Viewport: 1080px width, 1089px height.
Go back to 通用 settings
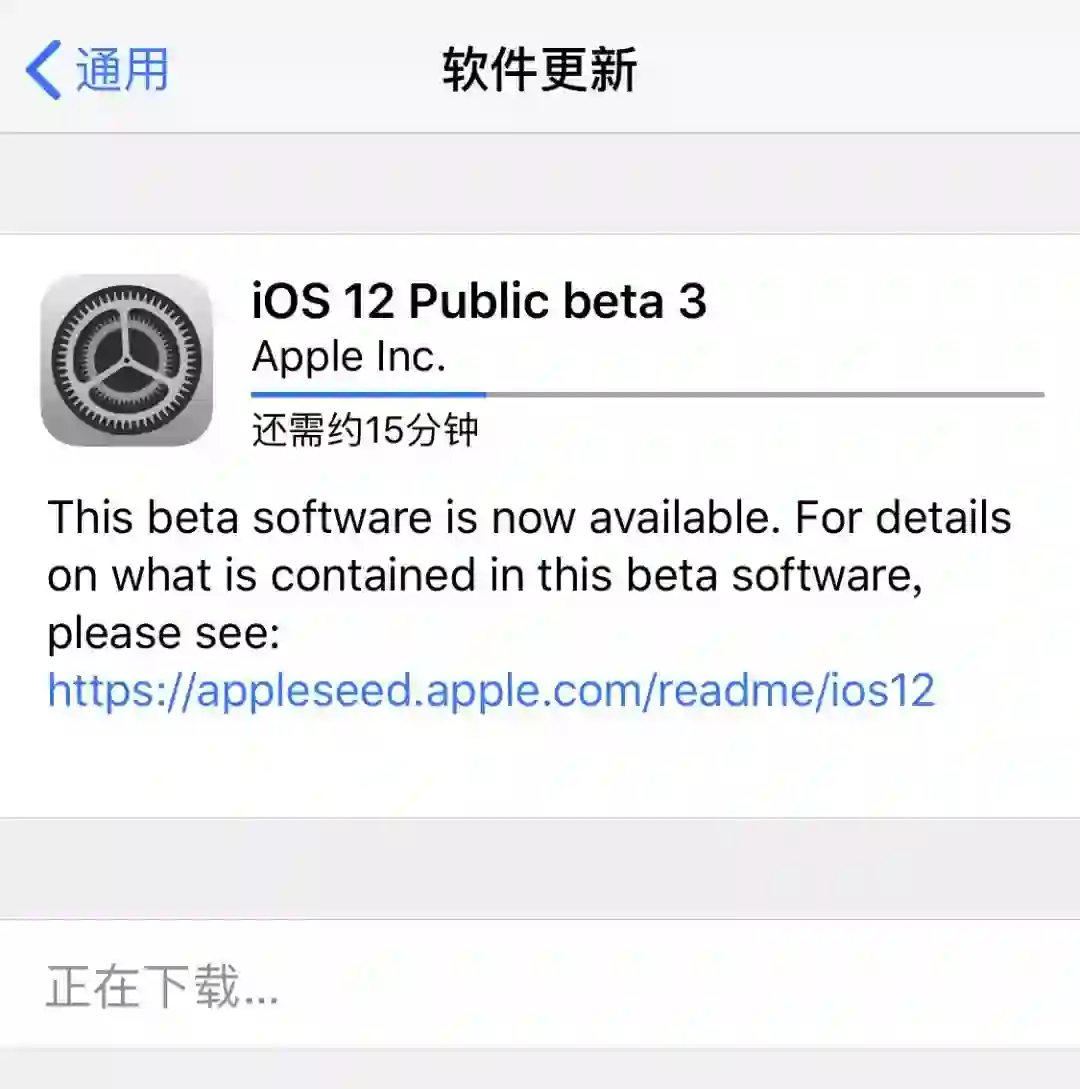[x=97, y=69]
